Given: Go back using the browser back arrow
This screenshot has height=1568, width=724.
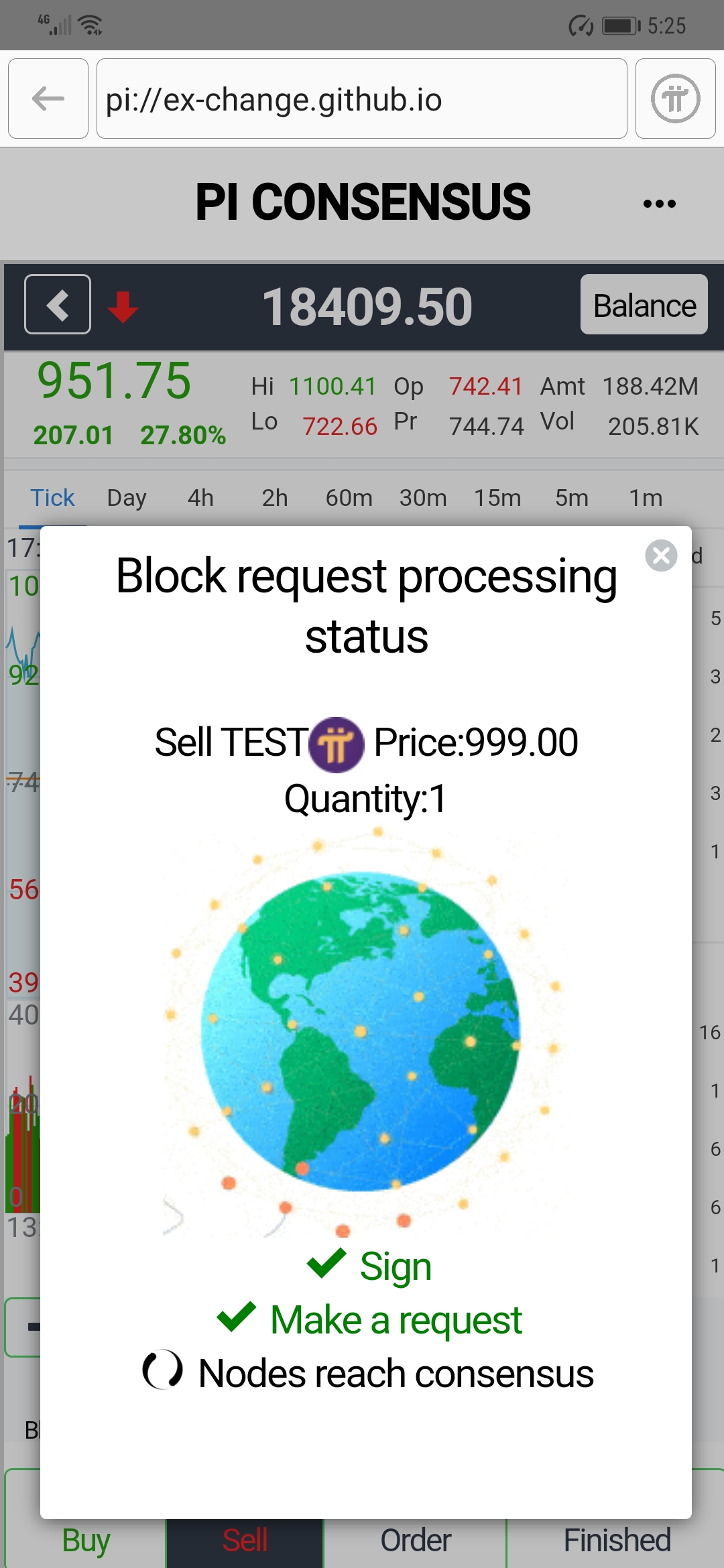Looking at the screenshot, I should click(x=48, y=99).
